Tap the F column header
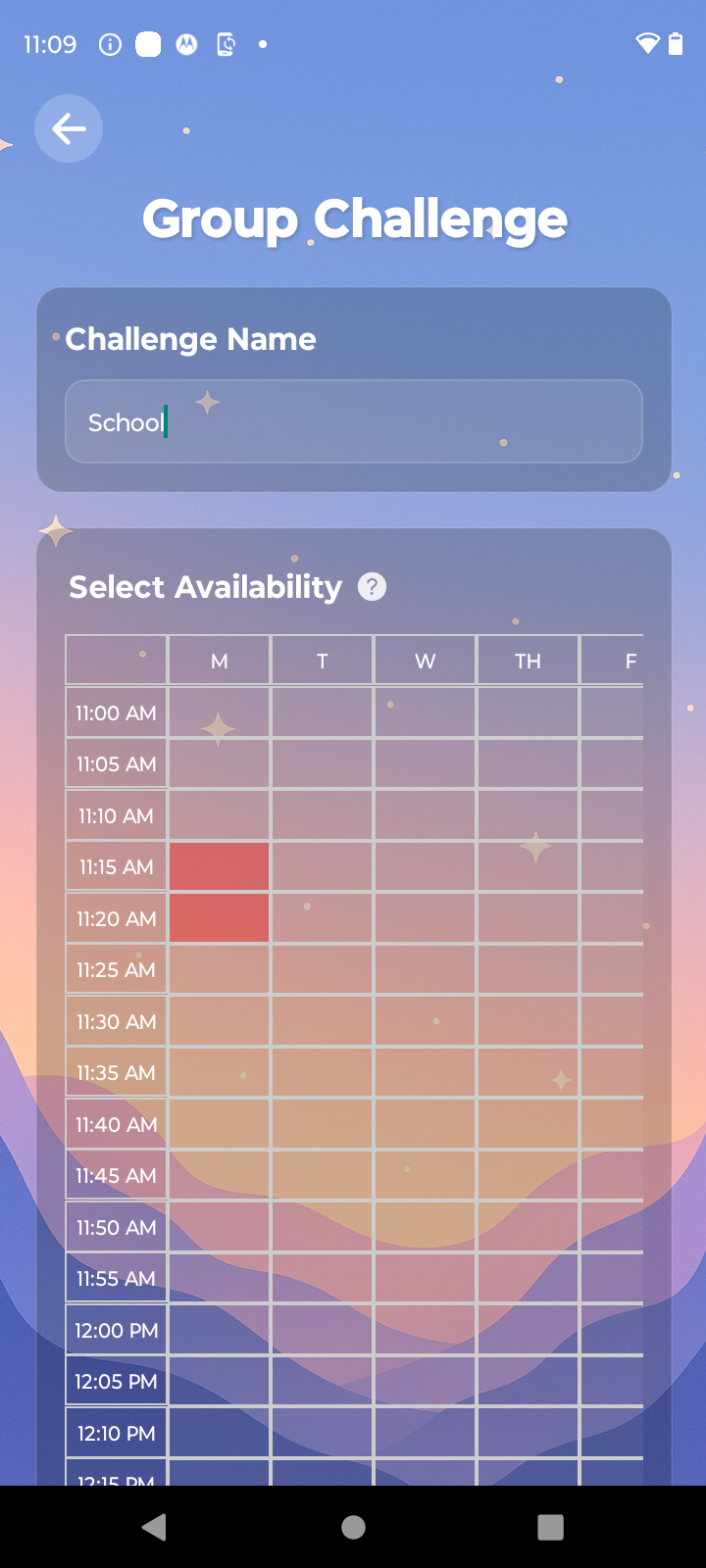The image size is (706, 1568). (x=631, y=661)
